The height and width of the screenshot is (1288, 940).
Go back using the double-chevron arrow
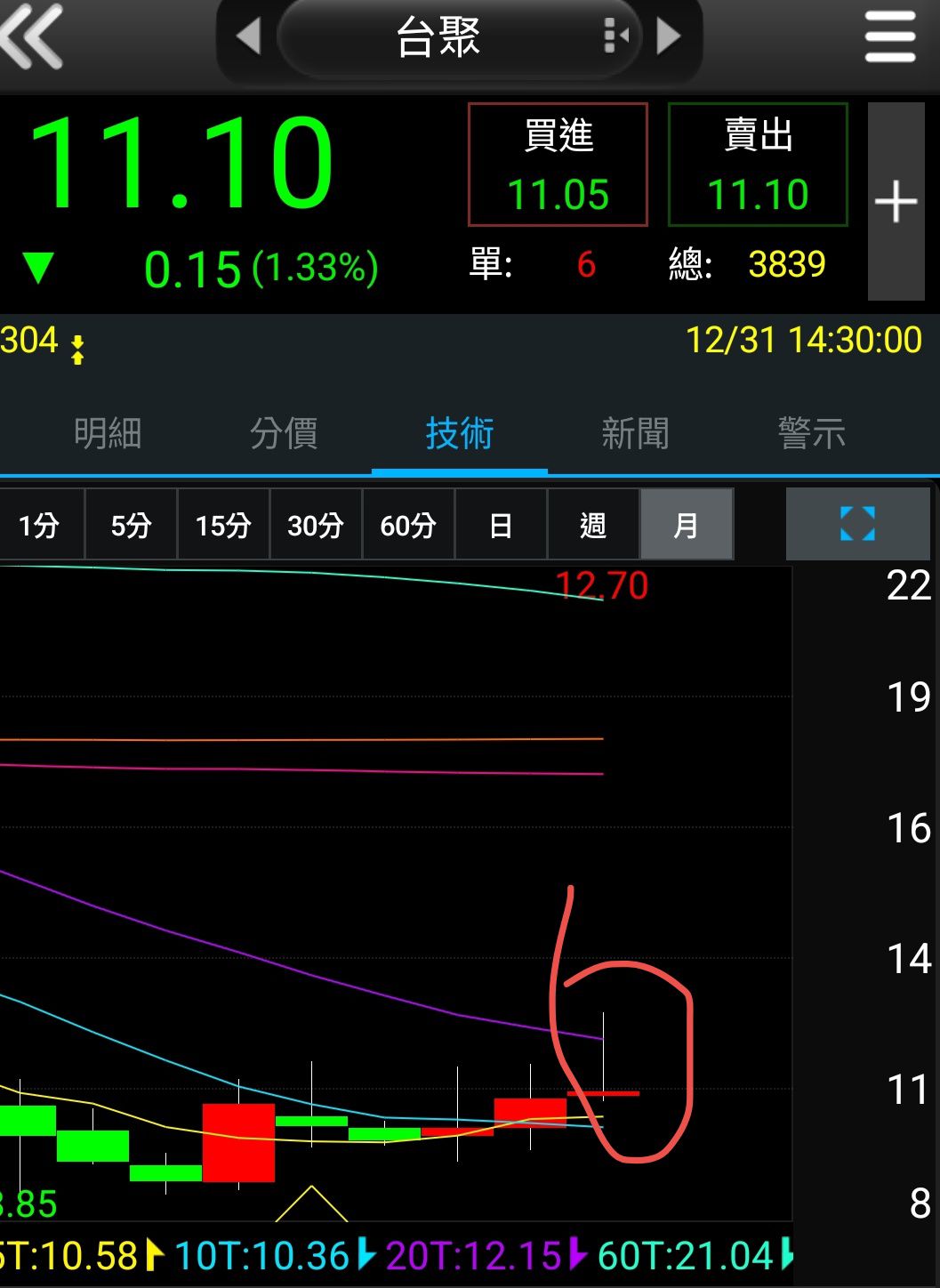pyautogui.click(x=33, y=37)
